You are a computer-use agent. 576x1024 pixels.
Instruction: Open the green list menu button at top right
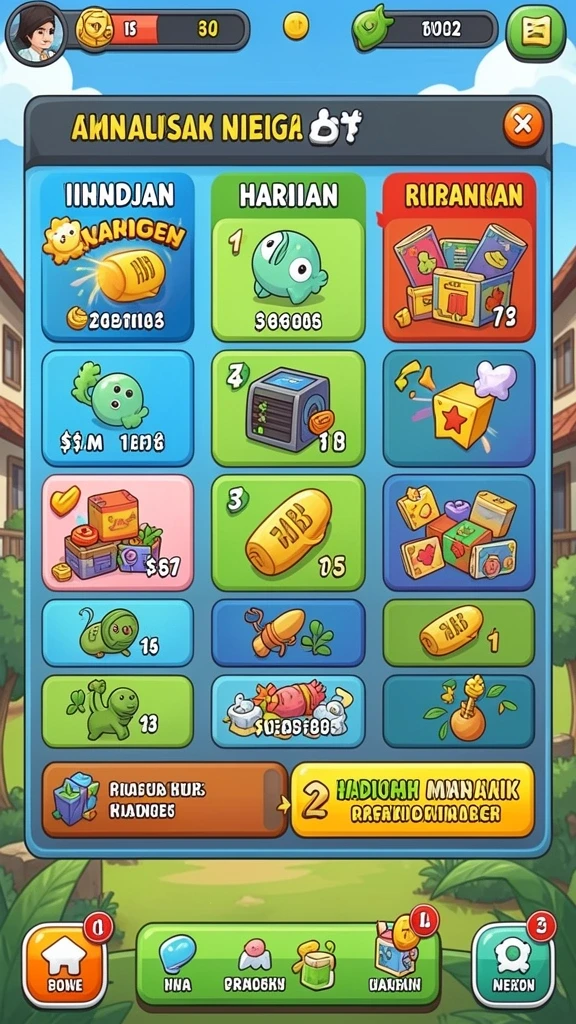(536, 32)
